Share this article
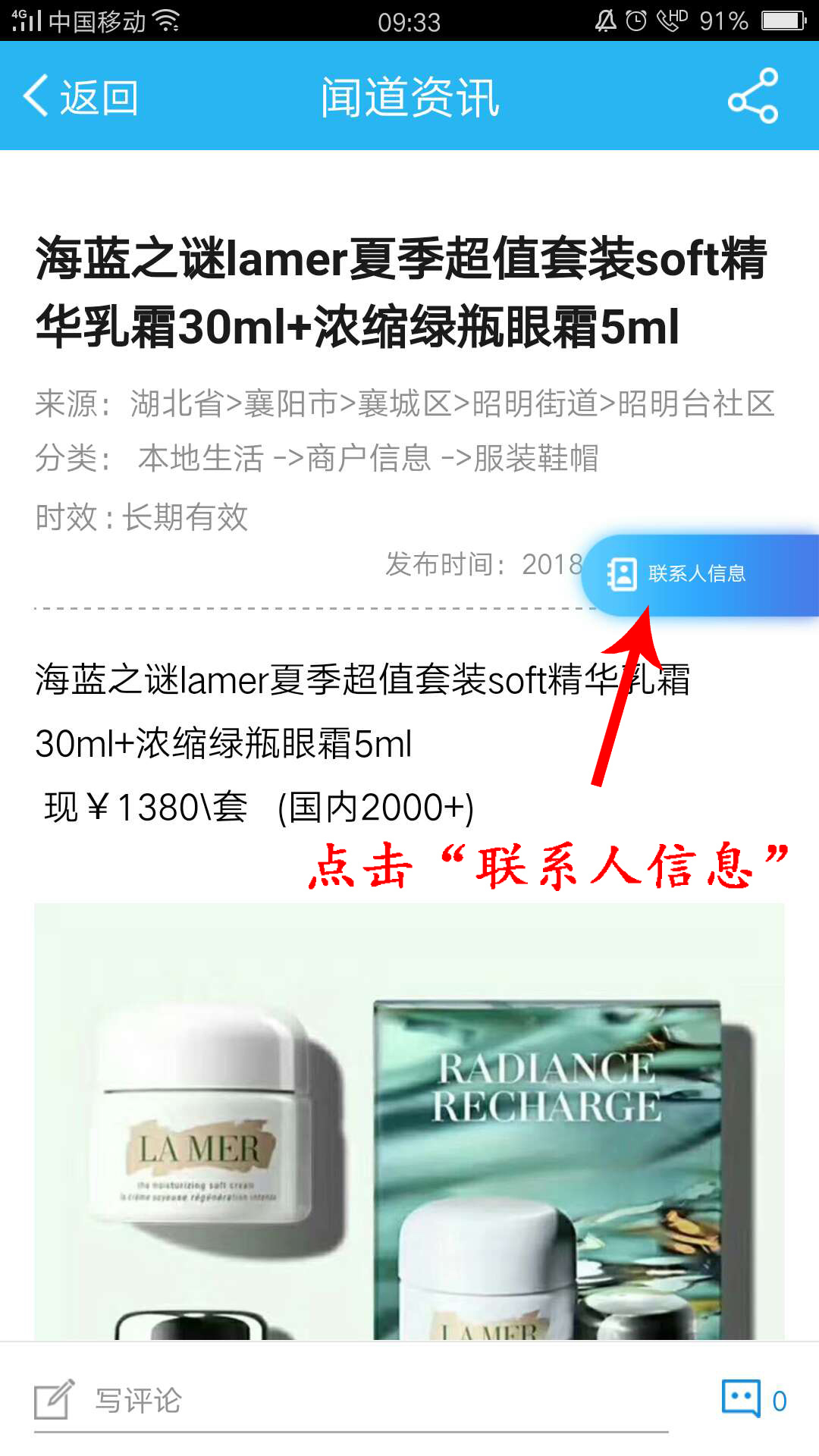Screen dimensions: 819x1456 click(752, 96)
